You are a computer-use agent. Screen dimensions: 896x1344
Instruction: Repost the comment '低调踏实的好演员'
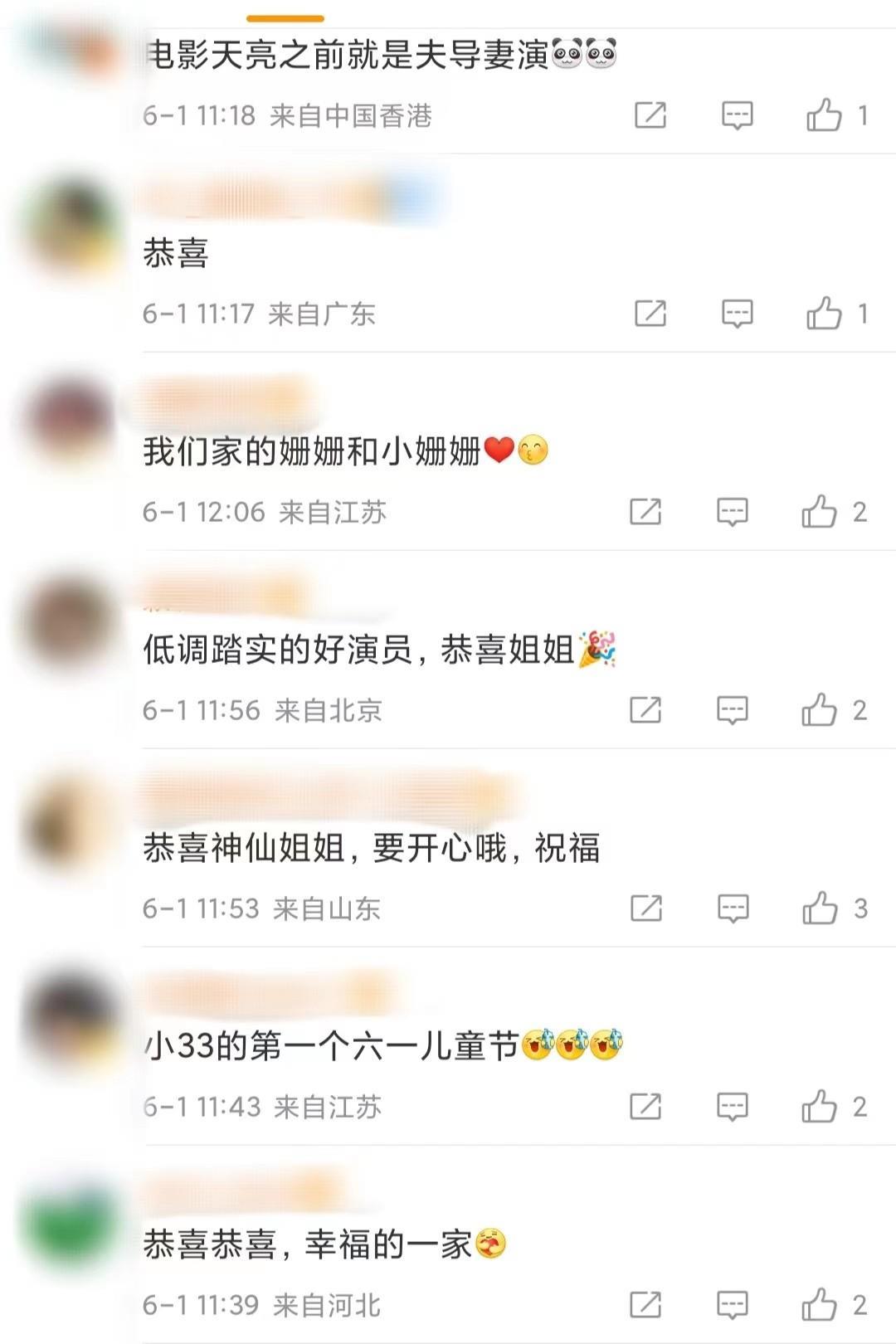point(645,710)
